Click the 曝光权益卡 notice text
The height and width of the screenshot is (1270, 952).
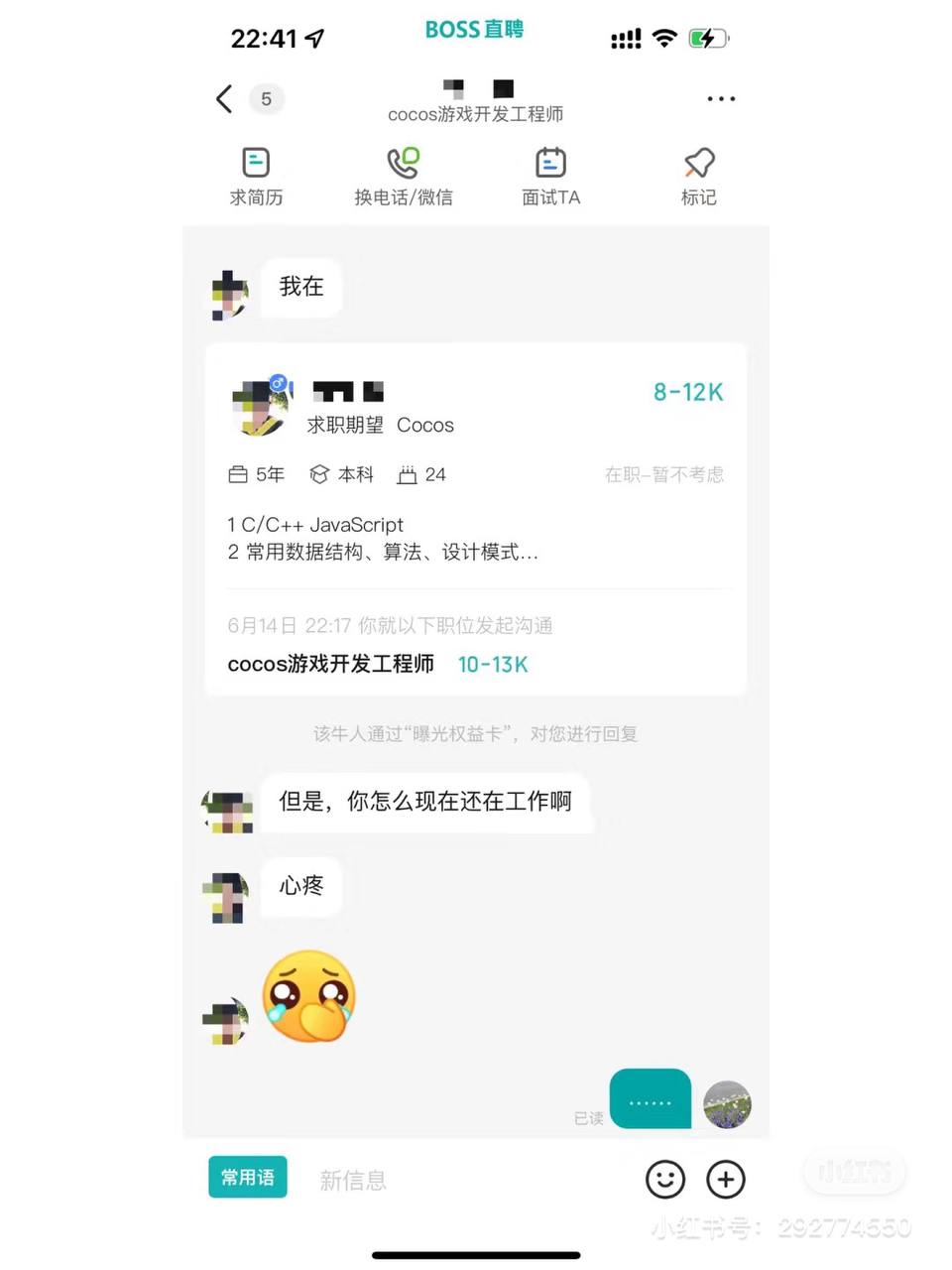(474, 733)
